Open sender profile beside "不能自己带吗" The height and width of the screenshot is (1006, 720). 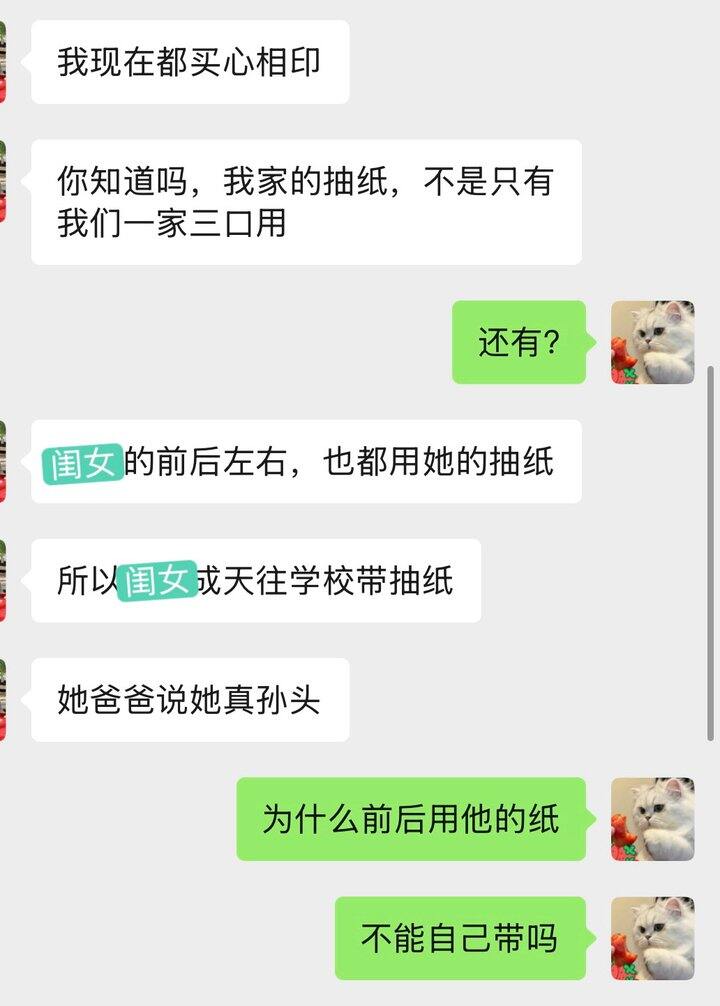tap(653, 938)
